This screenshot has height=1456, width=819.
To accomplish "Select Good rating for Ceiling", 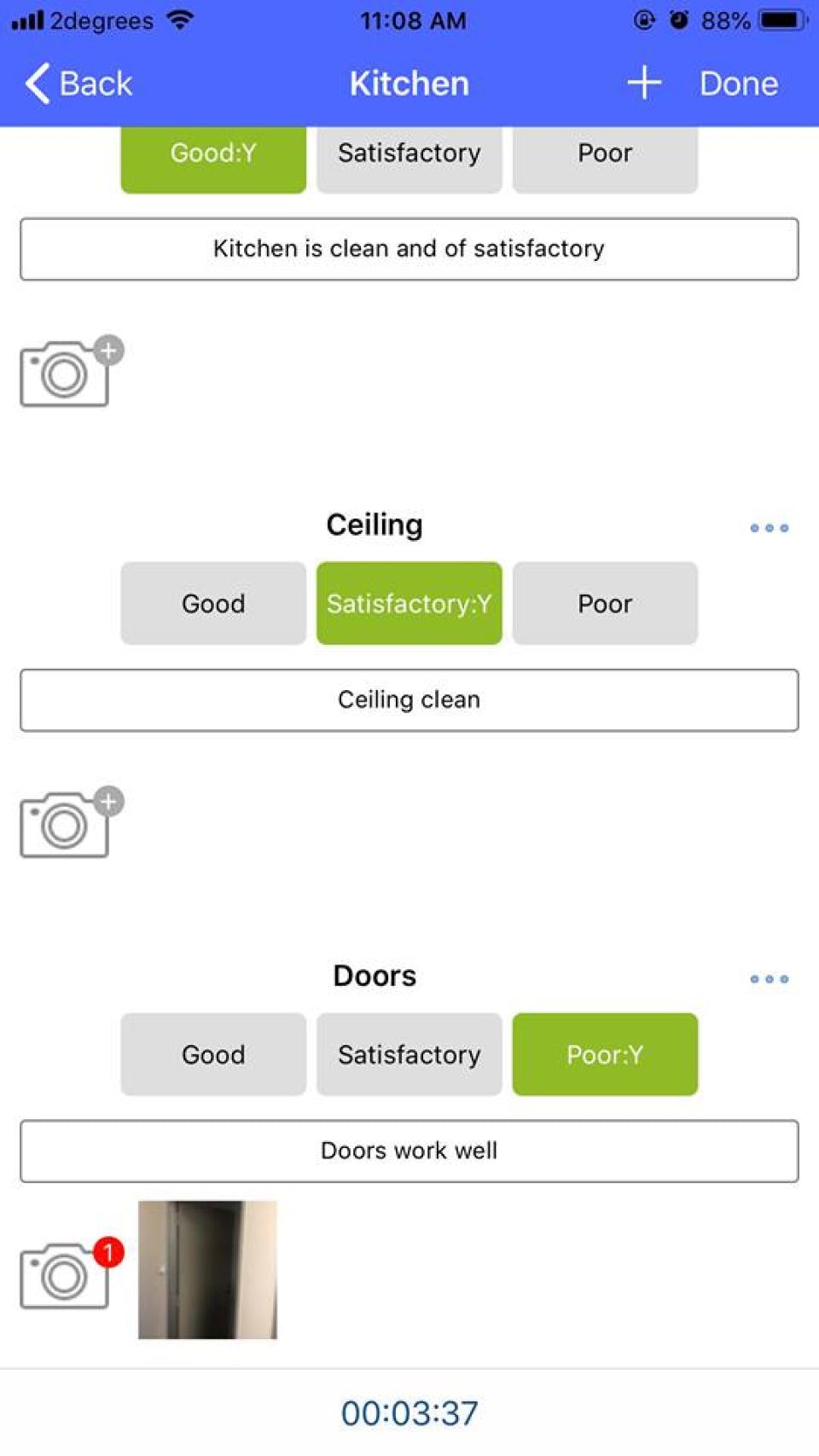I will [212, 603].
